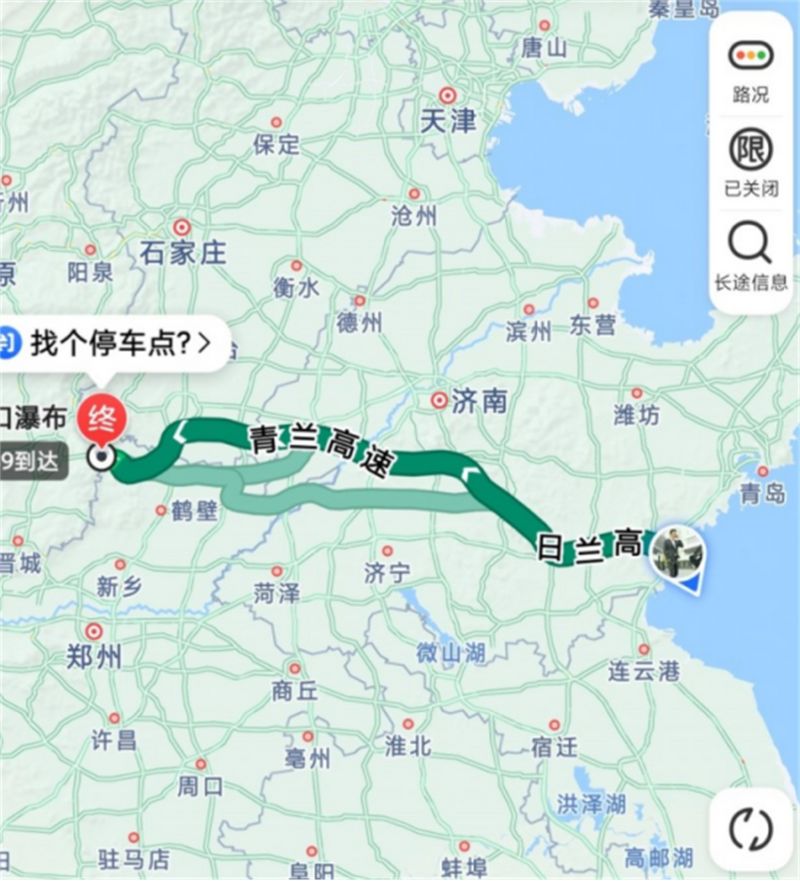The height and width of the screenshot is (881, 800).
Task: Tap the current location avatar marker
Action: 676,553
